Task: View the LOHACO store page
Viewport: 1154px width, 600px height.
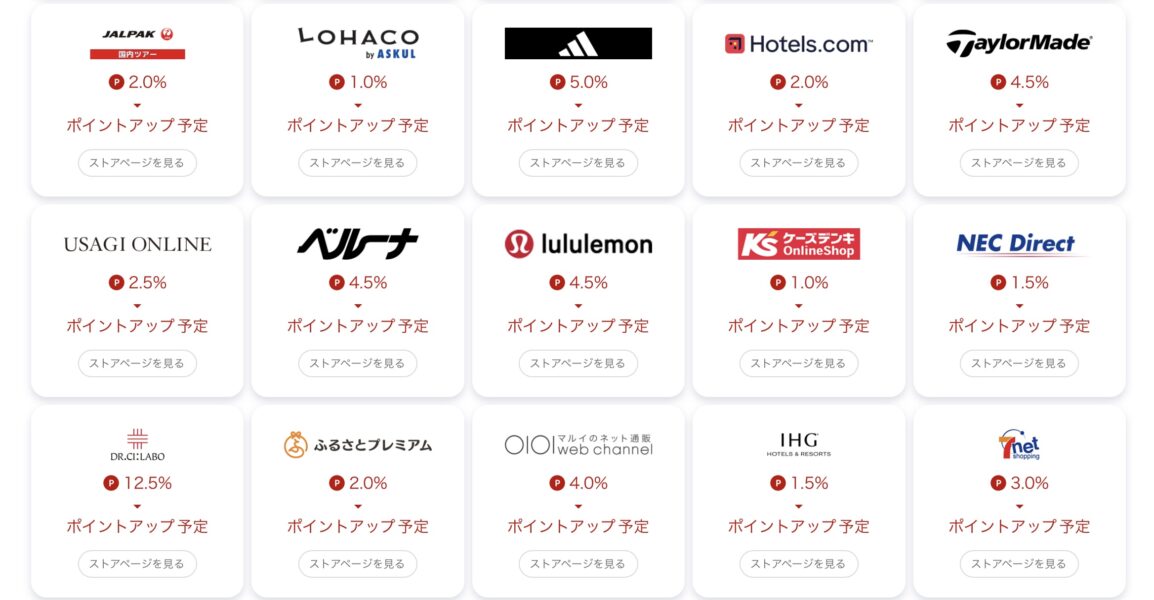Action: click(x=357, y=163)
